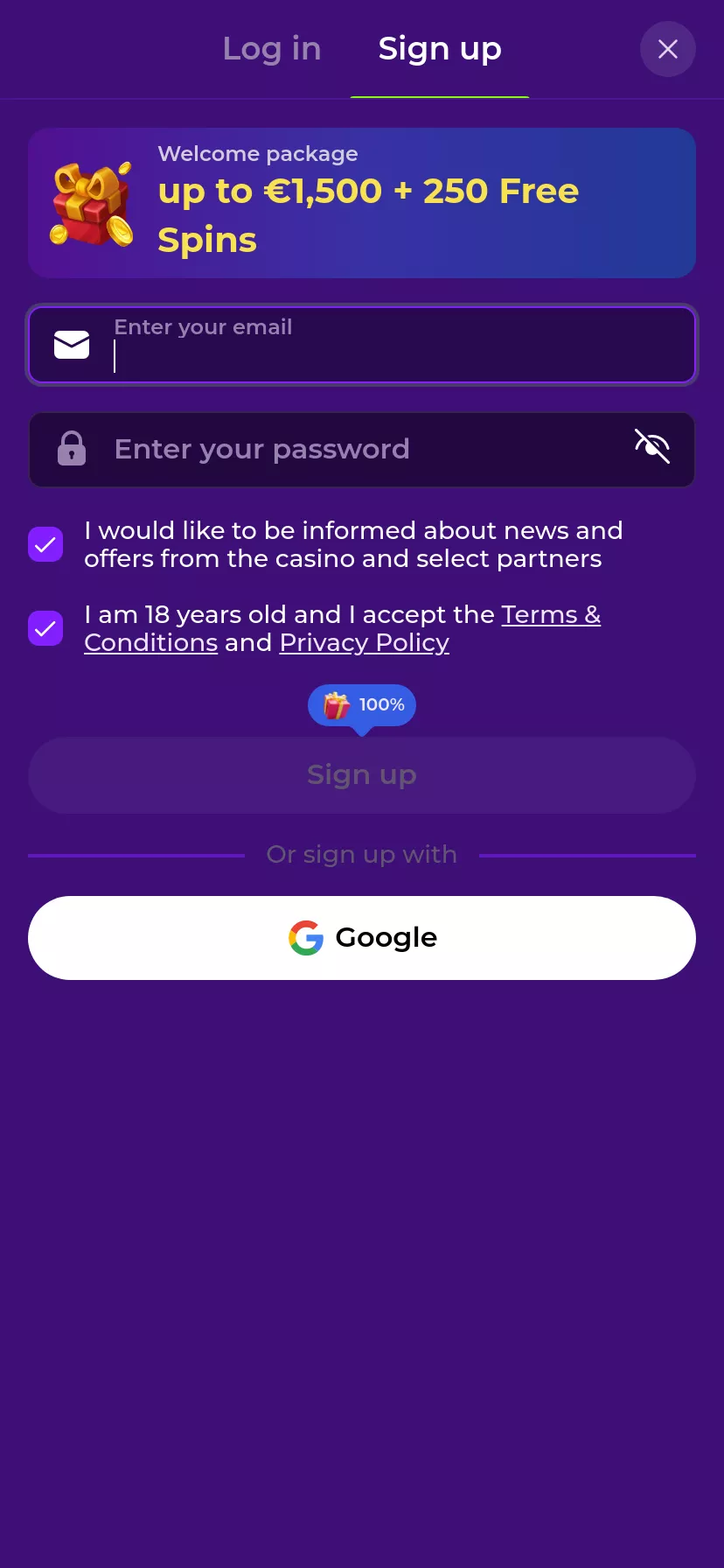Show the hidden password
This screenshot has width=724, height=1568.
point(651,447)
